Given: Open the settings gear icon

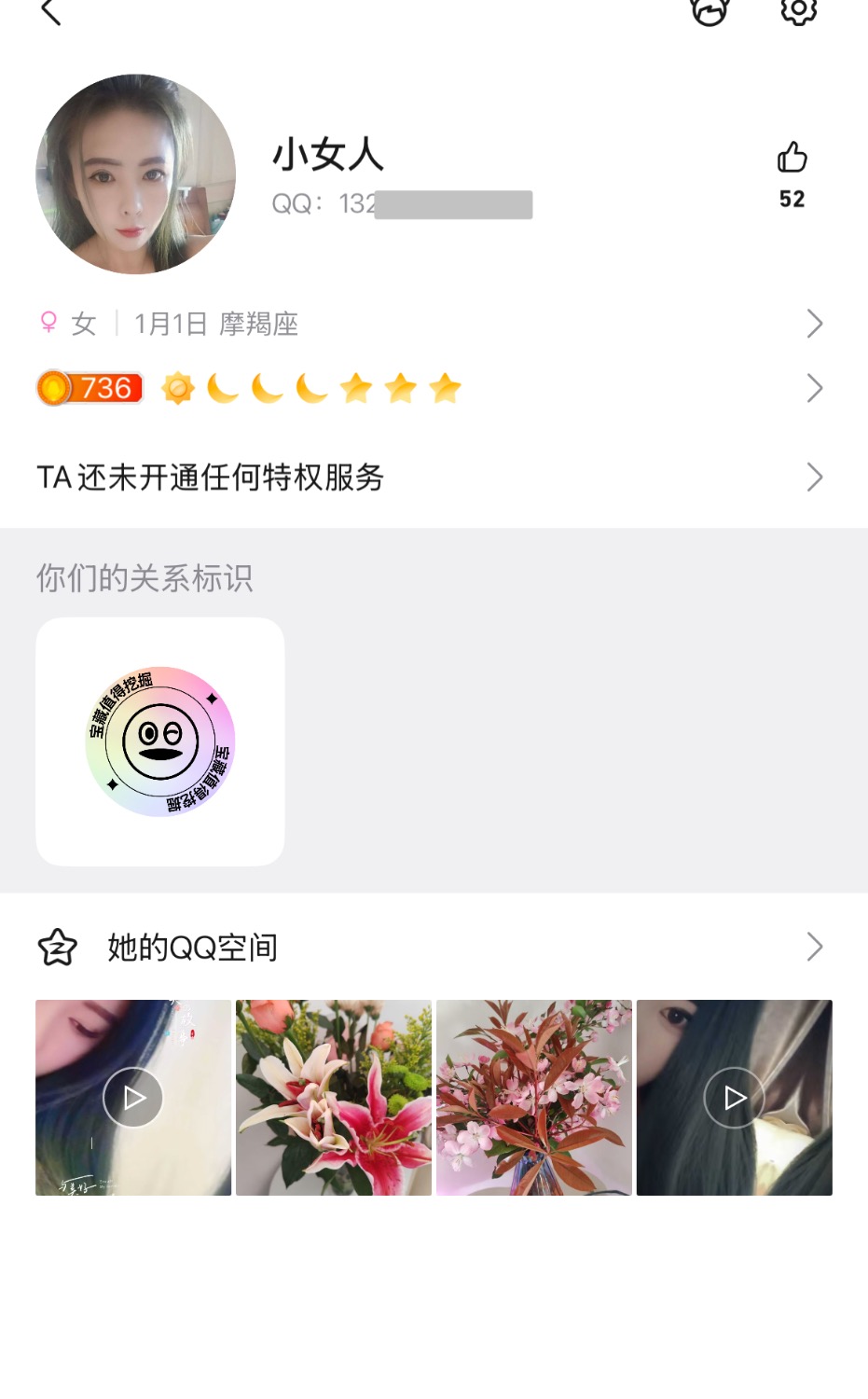Looking at the screenshot, I should 798,10.
